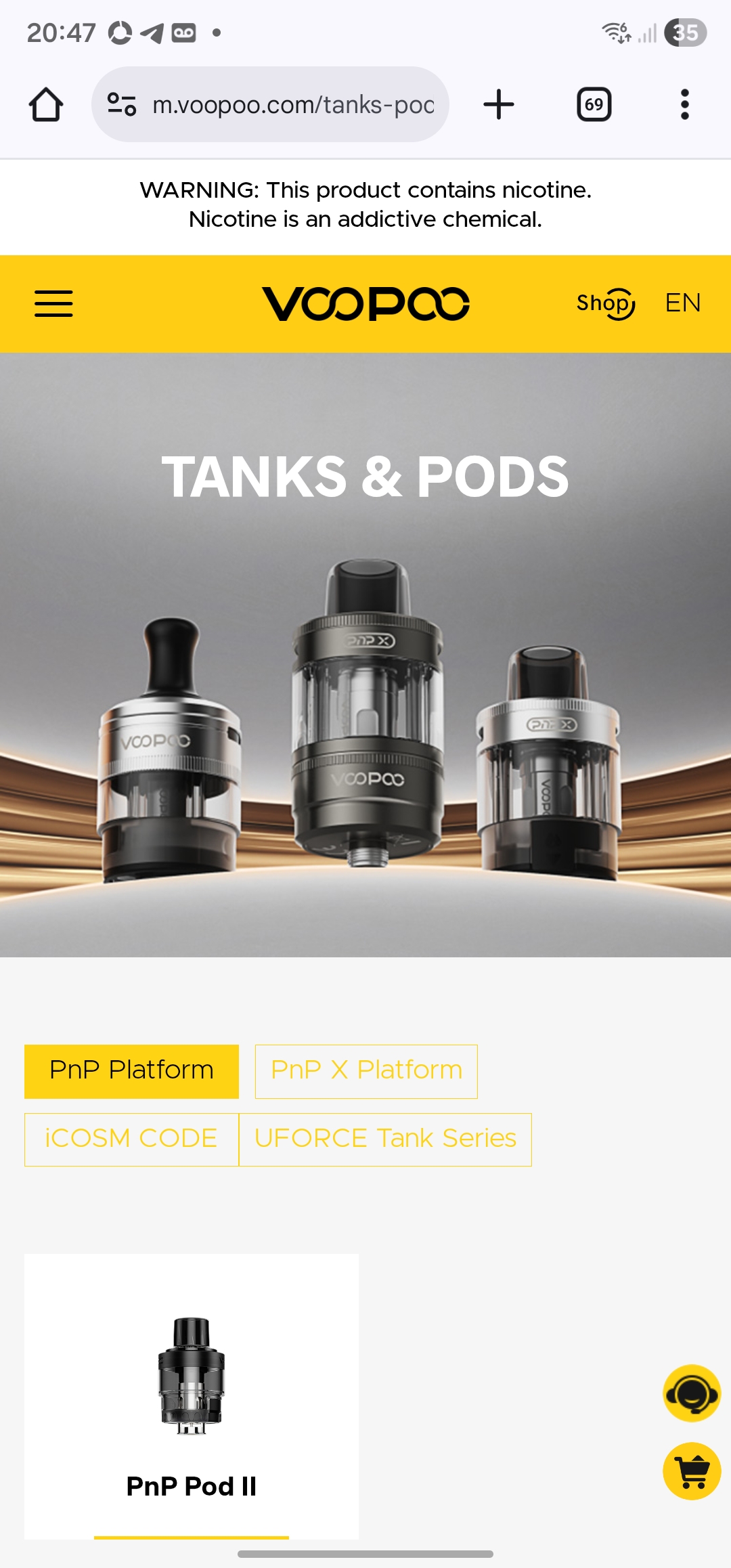Switch to the iCOSM CODE tab
The image size is (731, 1568).
131,1139
